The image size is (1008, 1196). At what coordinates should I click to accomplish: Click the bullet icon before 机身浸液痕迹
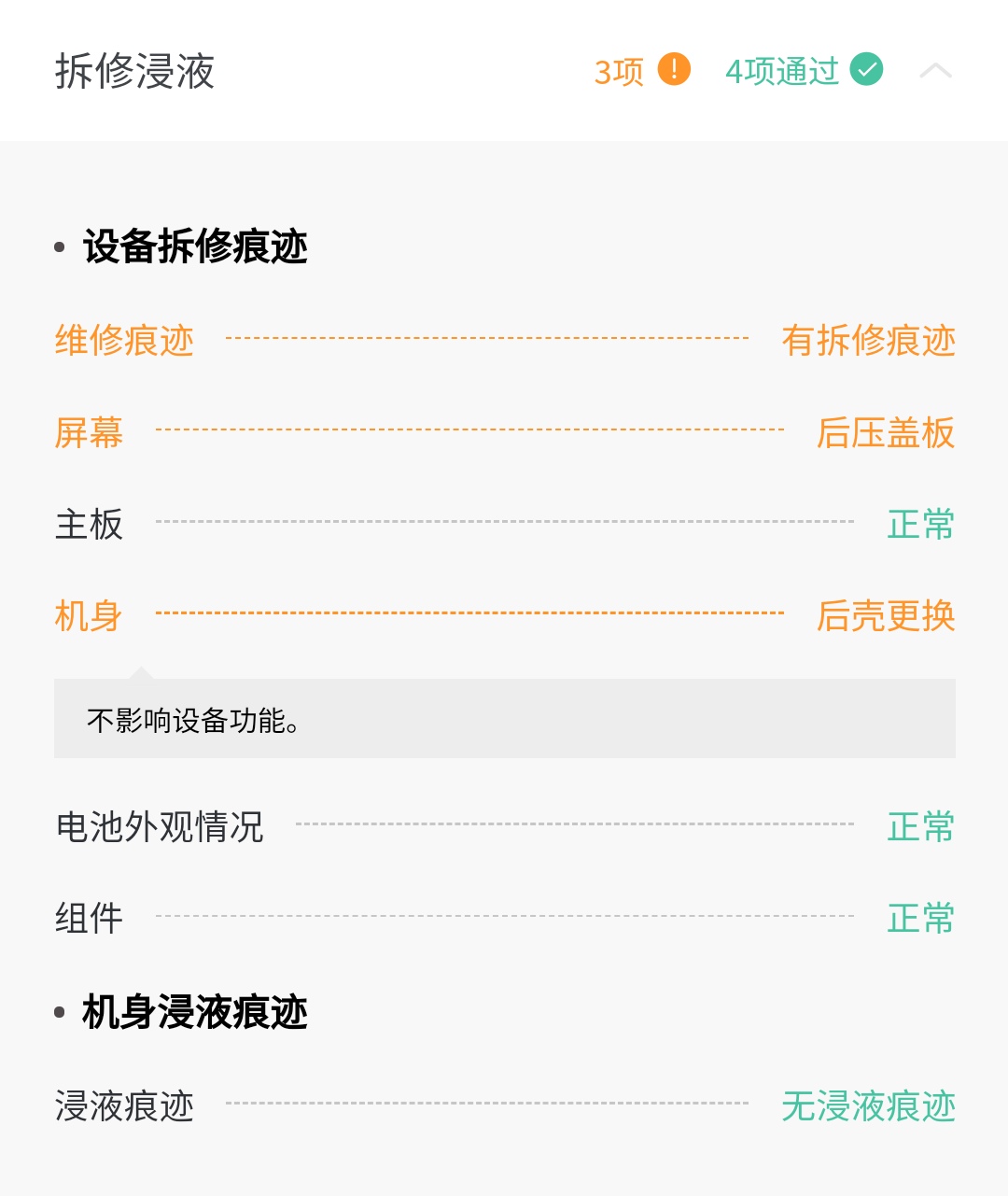point(58,1010)
